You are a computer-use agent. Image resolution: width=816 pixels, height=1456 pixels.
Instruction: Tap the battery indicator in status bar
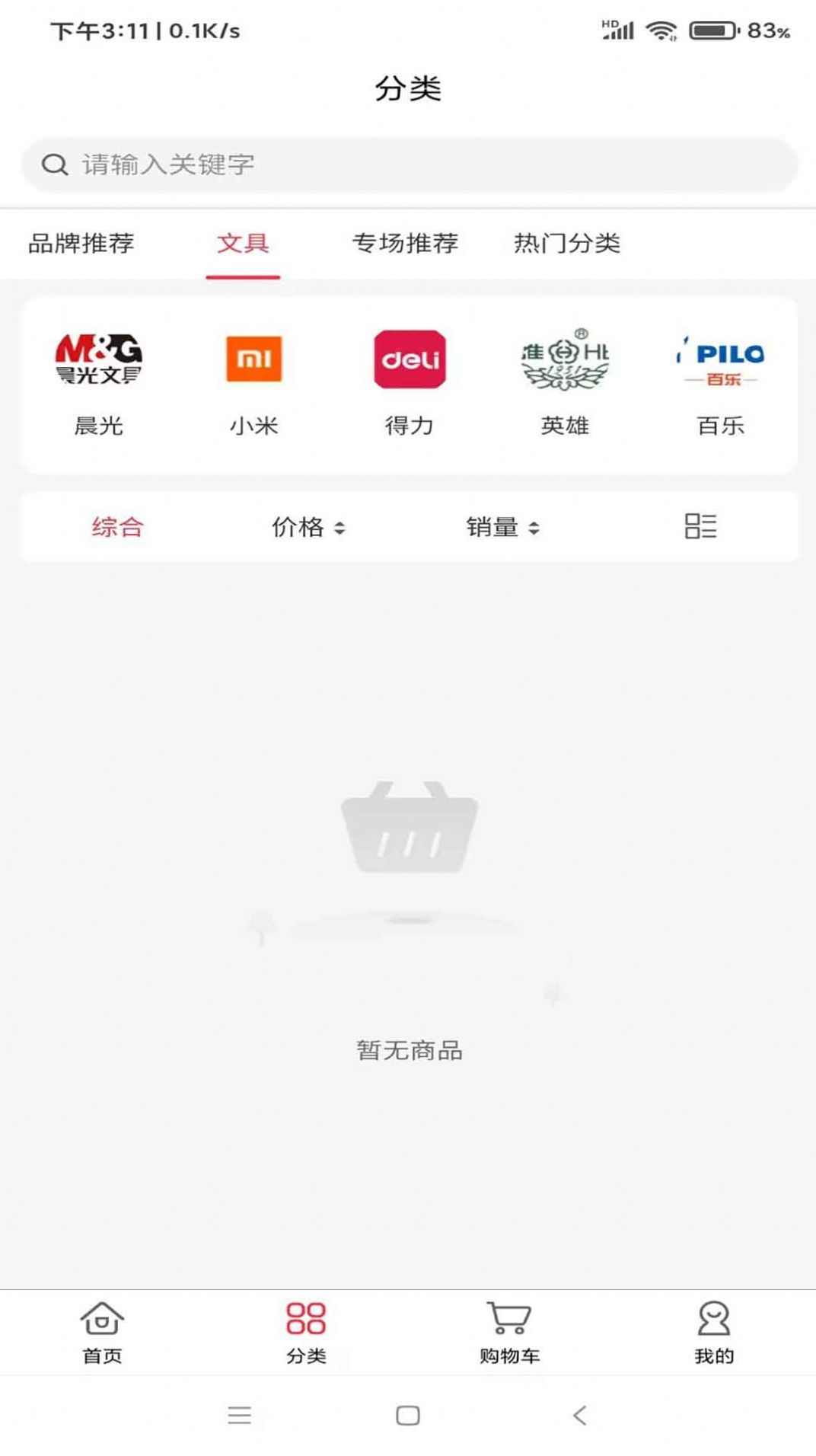(x=712, y=29)
